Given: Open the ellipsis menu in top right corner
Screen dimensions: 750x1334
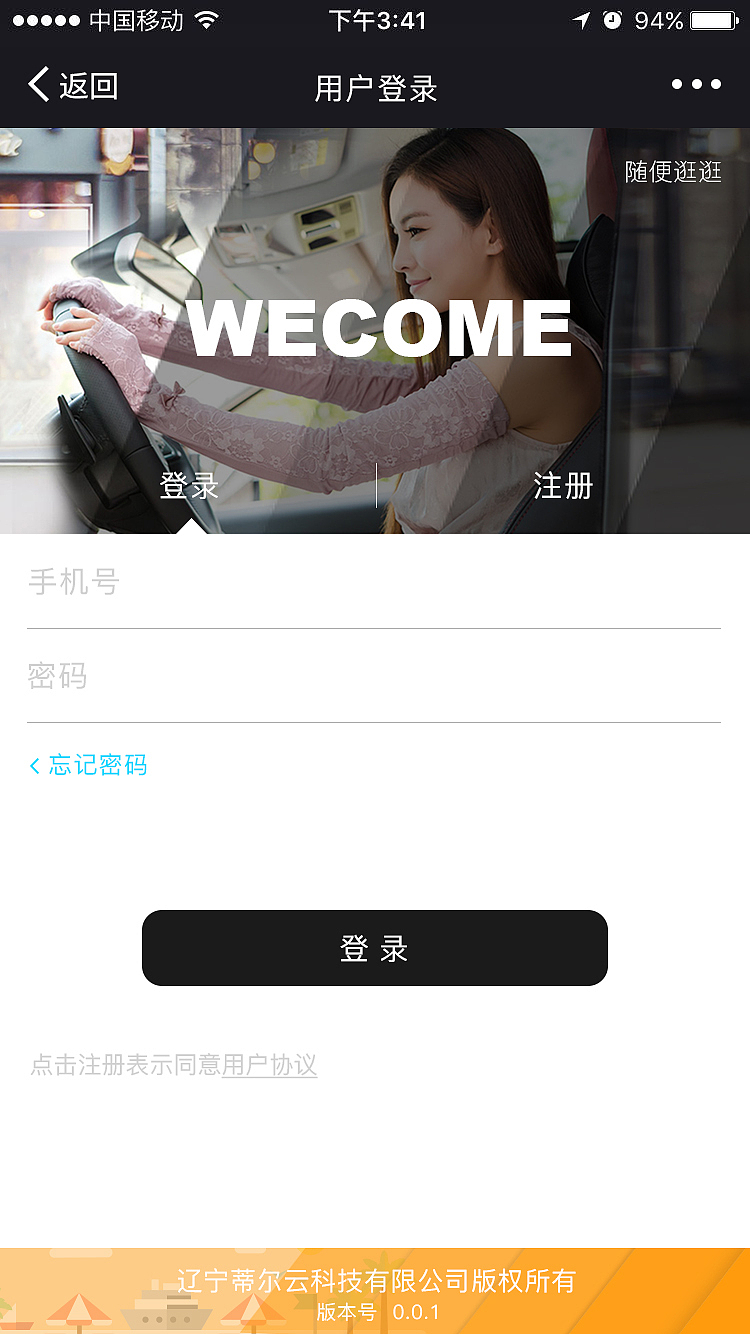Looking at the screenshot, I should point(696,85).
